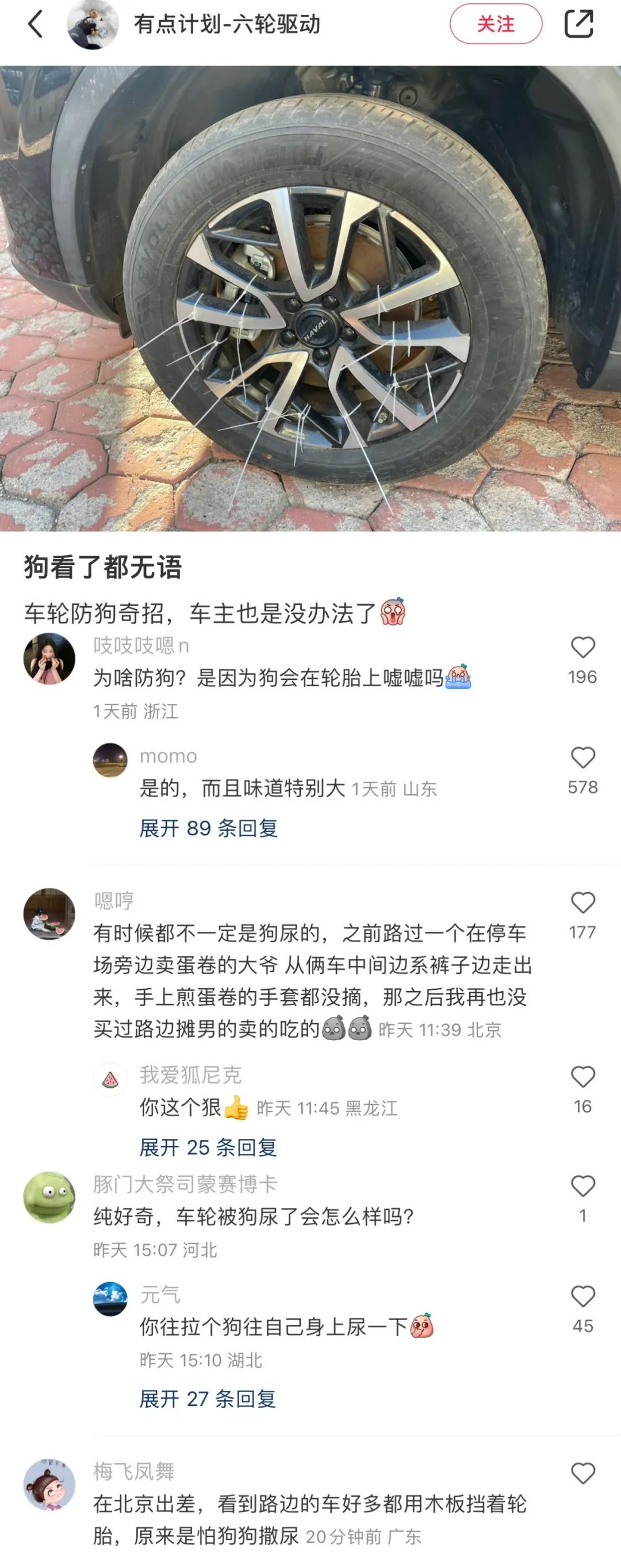
Task: Open 吱吱吱嗯n's profile avatar
Action: (49, 659)
